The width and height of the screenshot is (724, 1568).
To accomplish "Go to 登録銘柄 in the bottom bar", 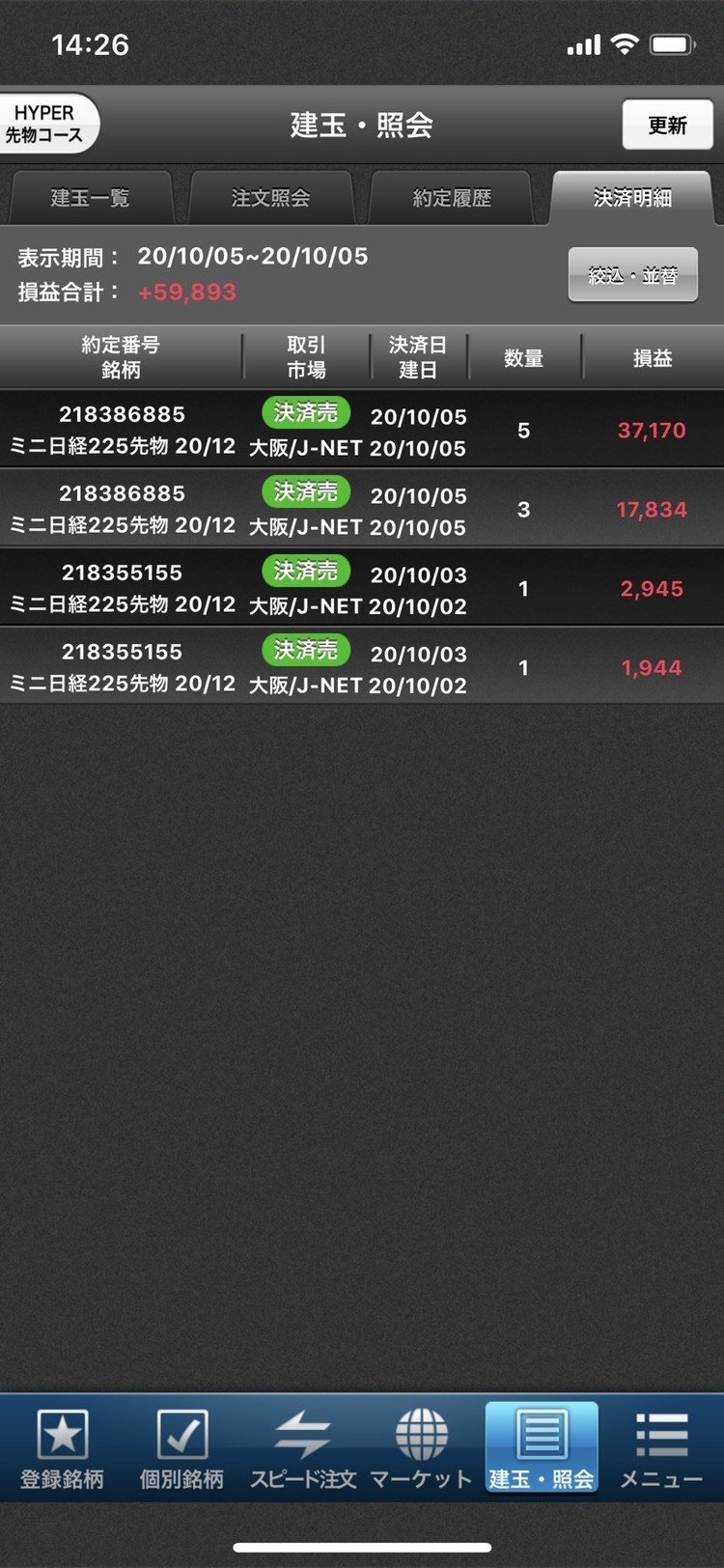I will tap(62, 1448).
